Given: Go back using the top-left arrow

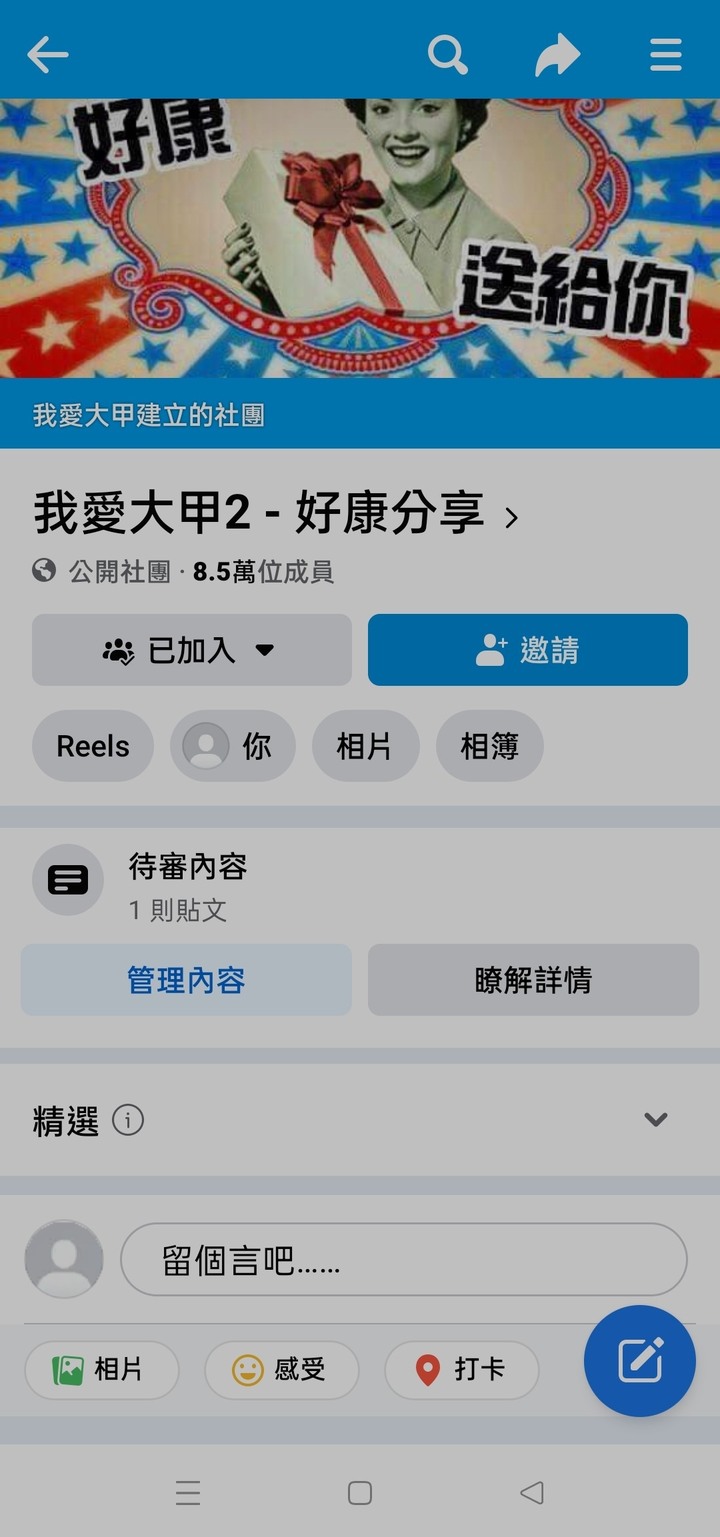Looking at the screenshot, I should click(47, 54).
